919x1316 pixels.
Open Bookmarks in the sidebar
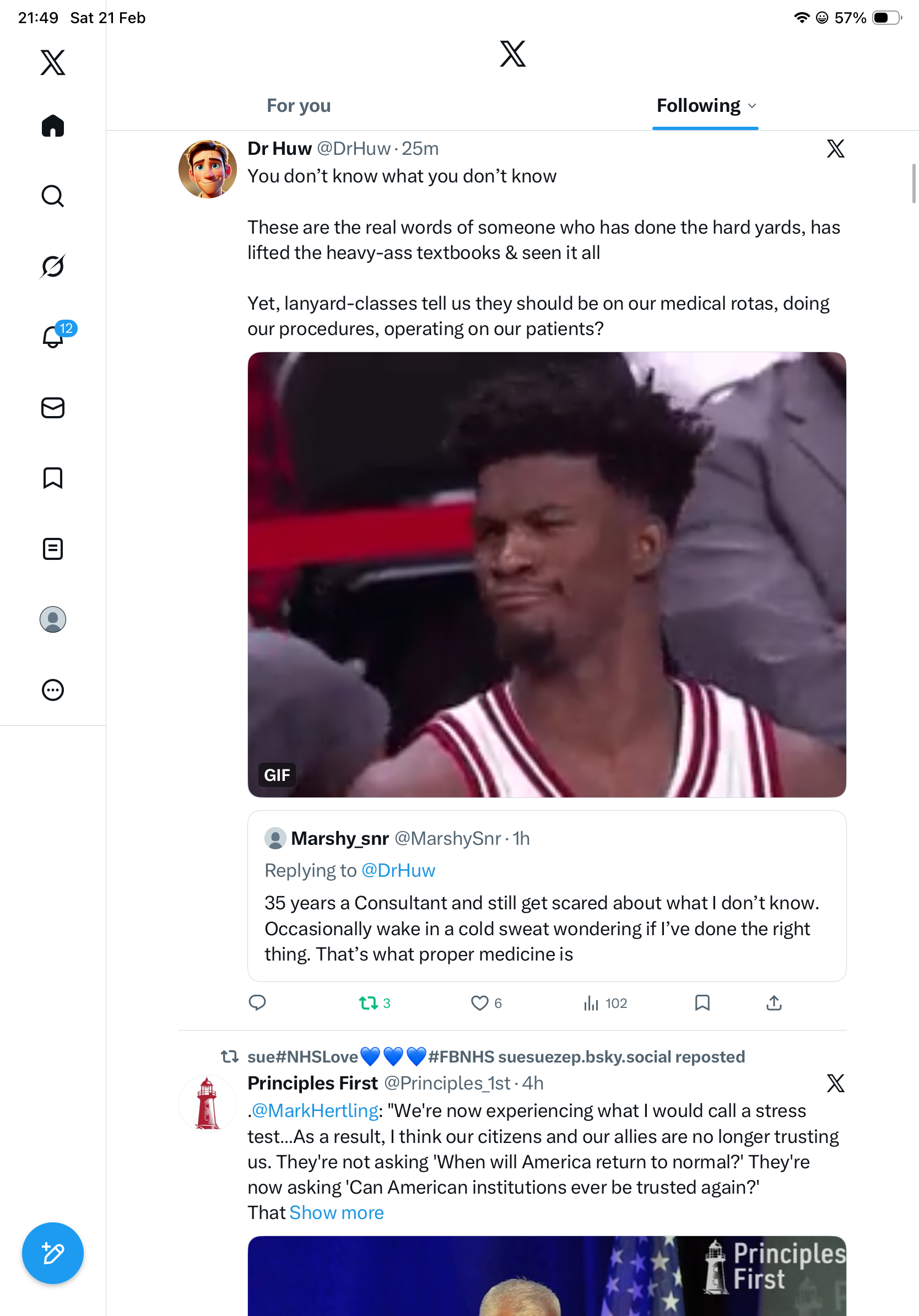click(x=53, y=478)
